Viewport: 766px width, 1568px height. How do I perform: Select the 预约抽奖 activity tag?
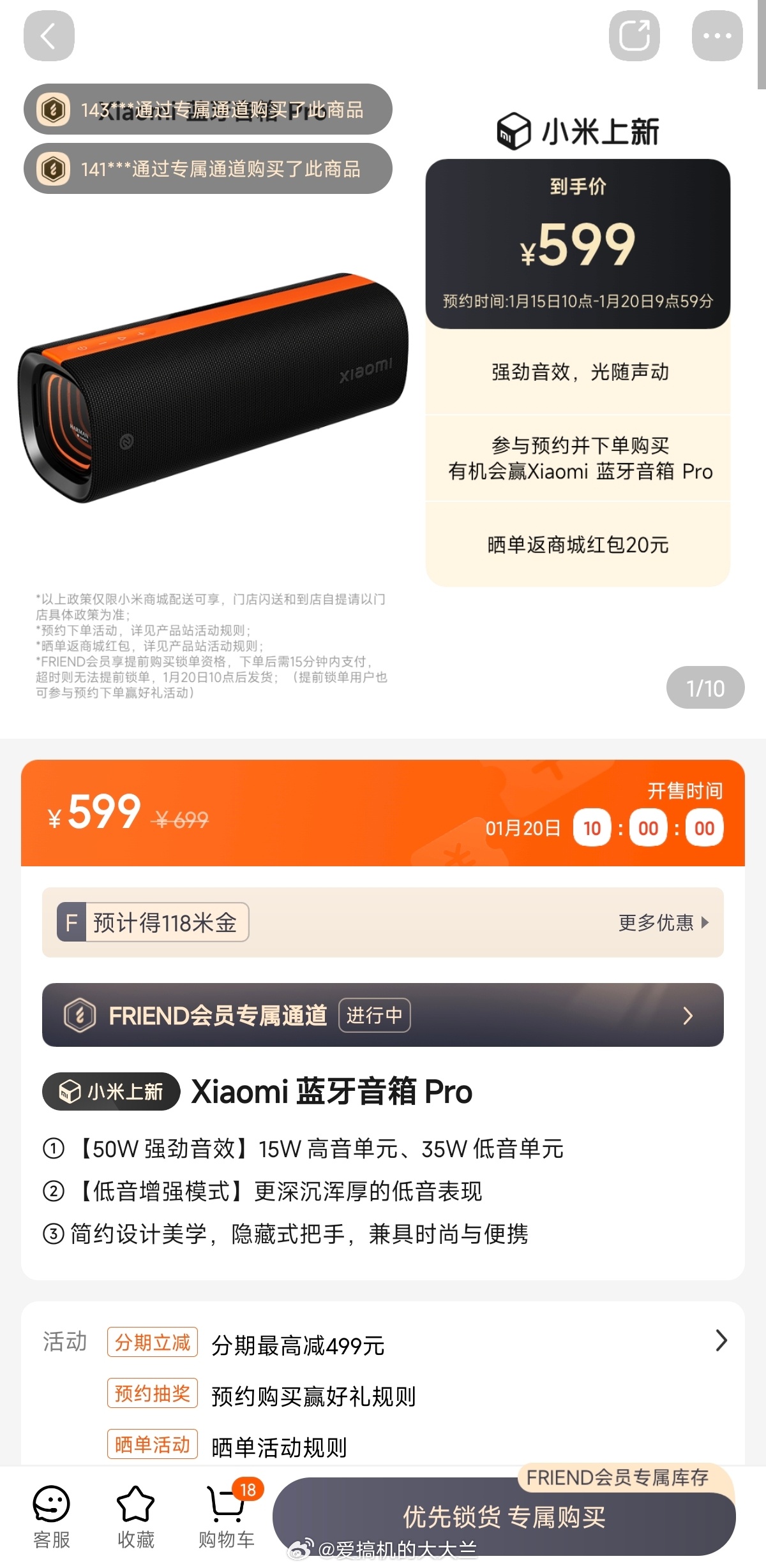pos(151,1393)
